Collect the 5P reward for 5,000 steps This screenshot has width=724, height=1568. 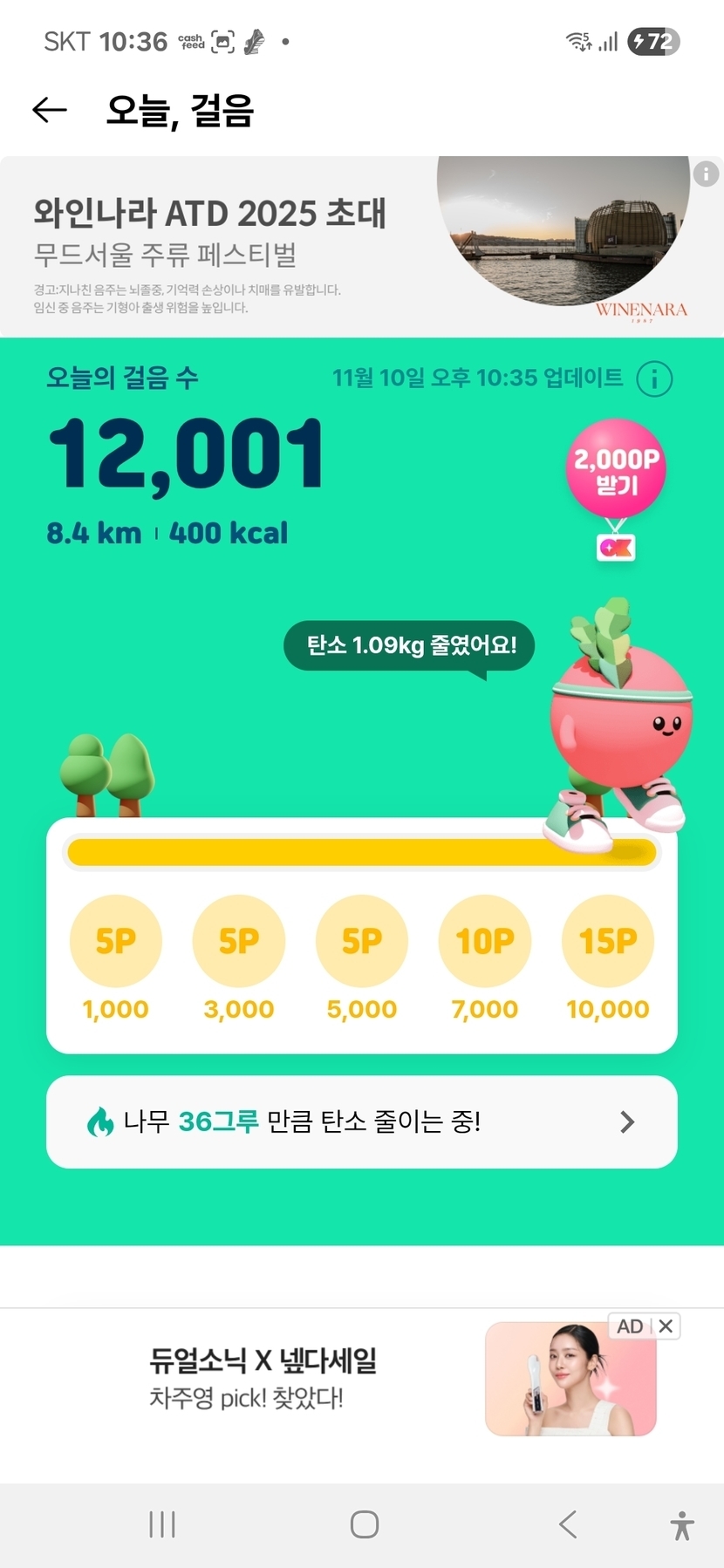point(361,941)
